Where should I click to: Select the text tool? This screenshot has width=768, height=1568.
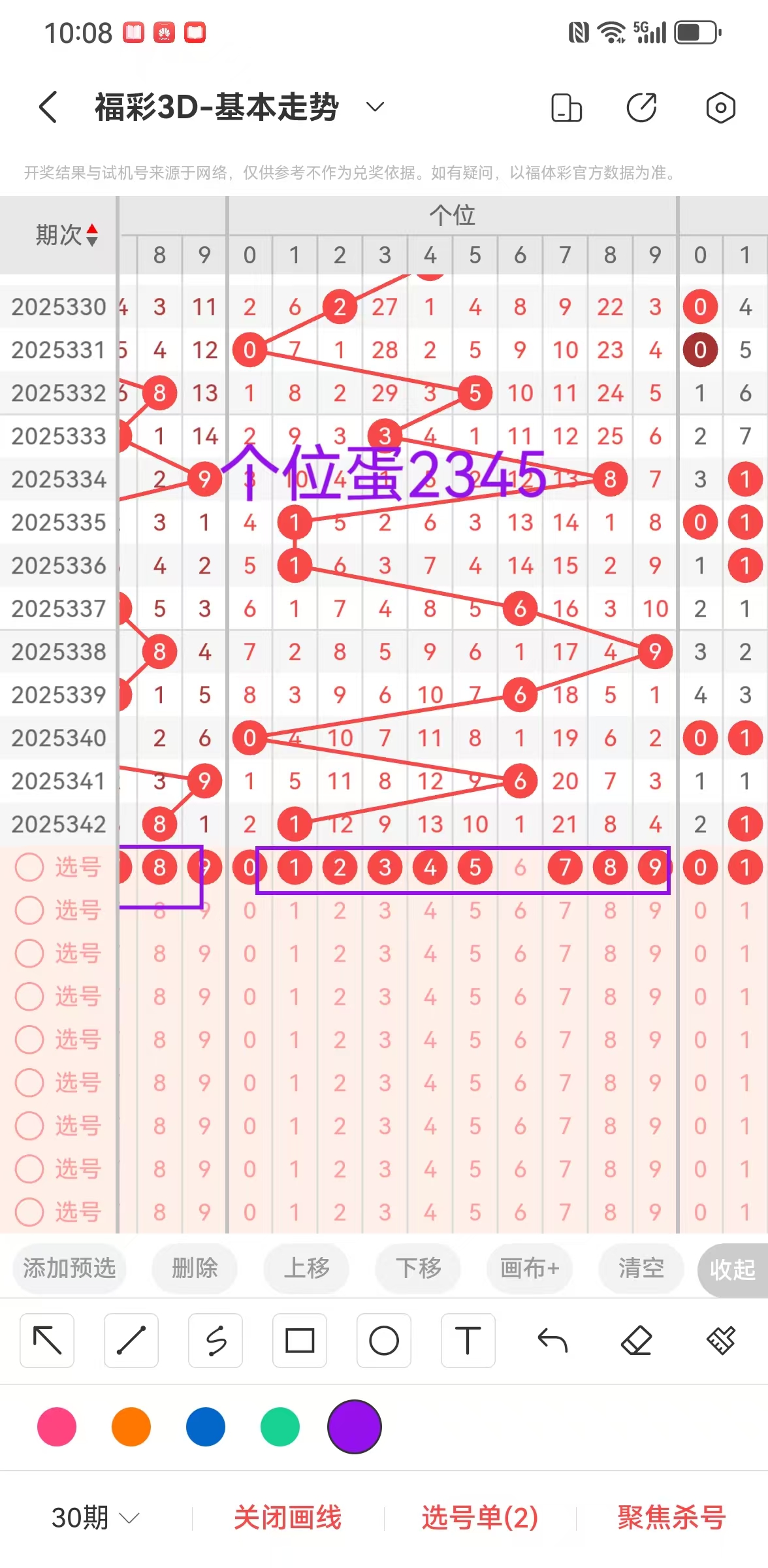point(468,1341)
